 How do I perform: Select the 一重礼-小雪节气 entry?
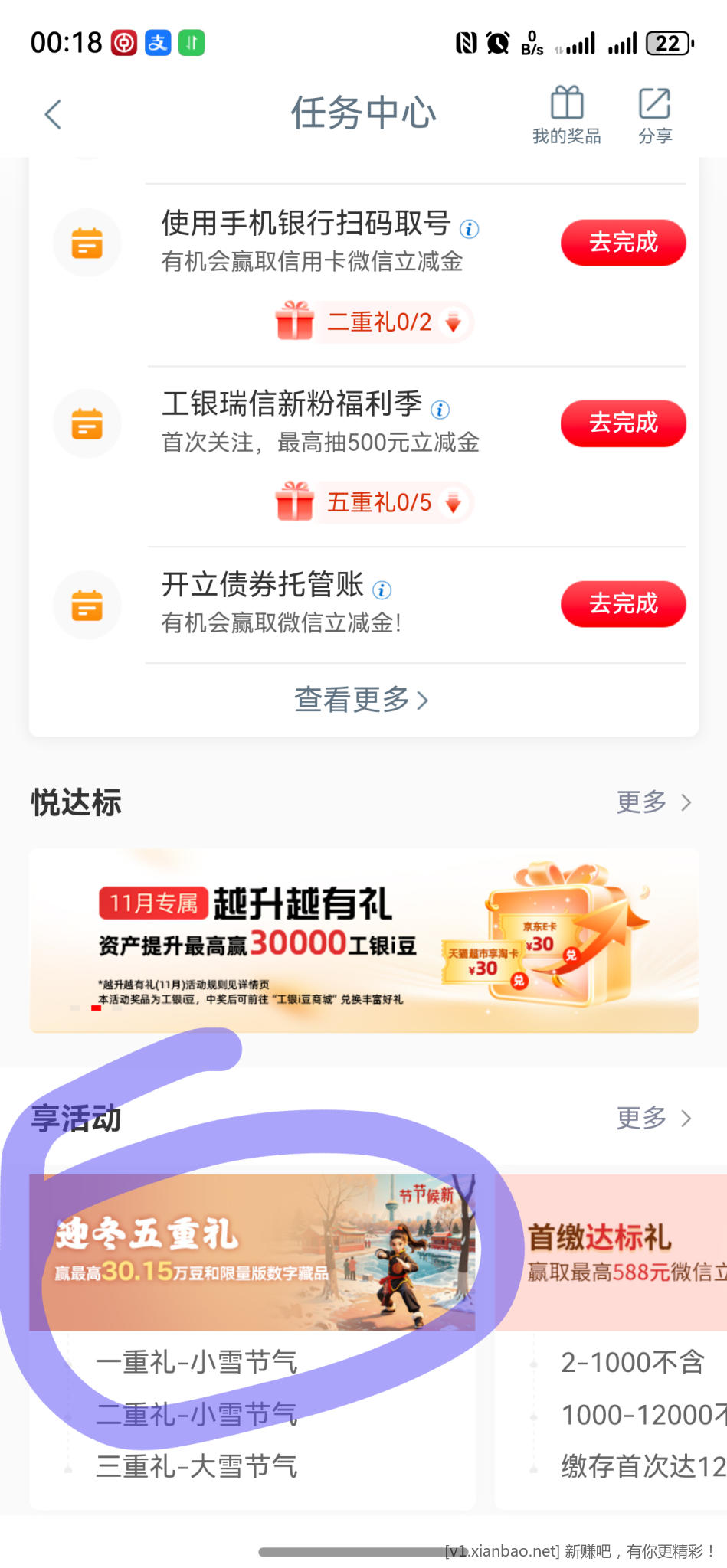(x=198, y=1361)
